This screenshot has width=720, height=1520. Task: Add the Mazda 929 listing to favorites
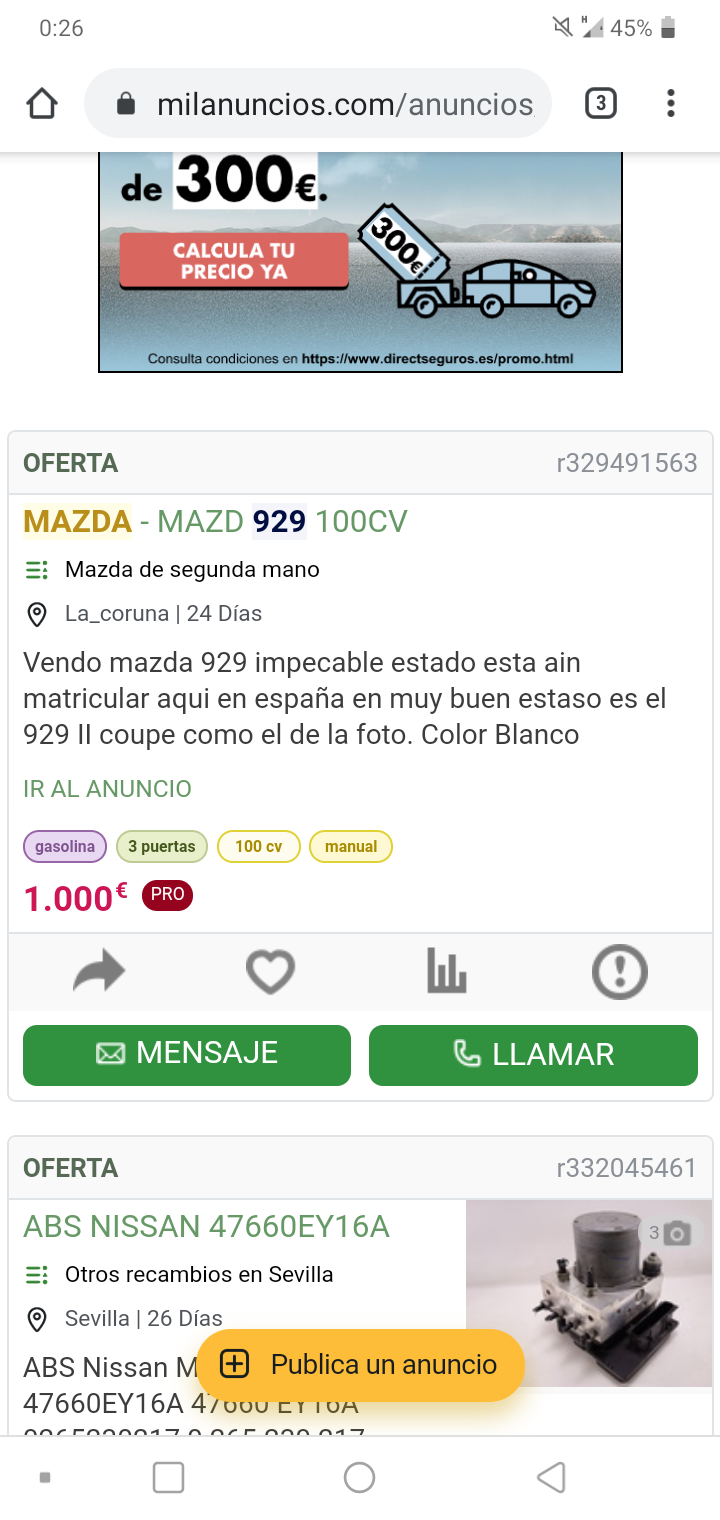pos(271,972)
